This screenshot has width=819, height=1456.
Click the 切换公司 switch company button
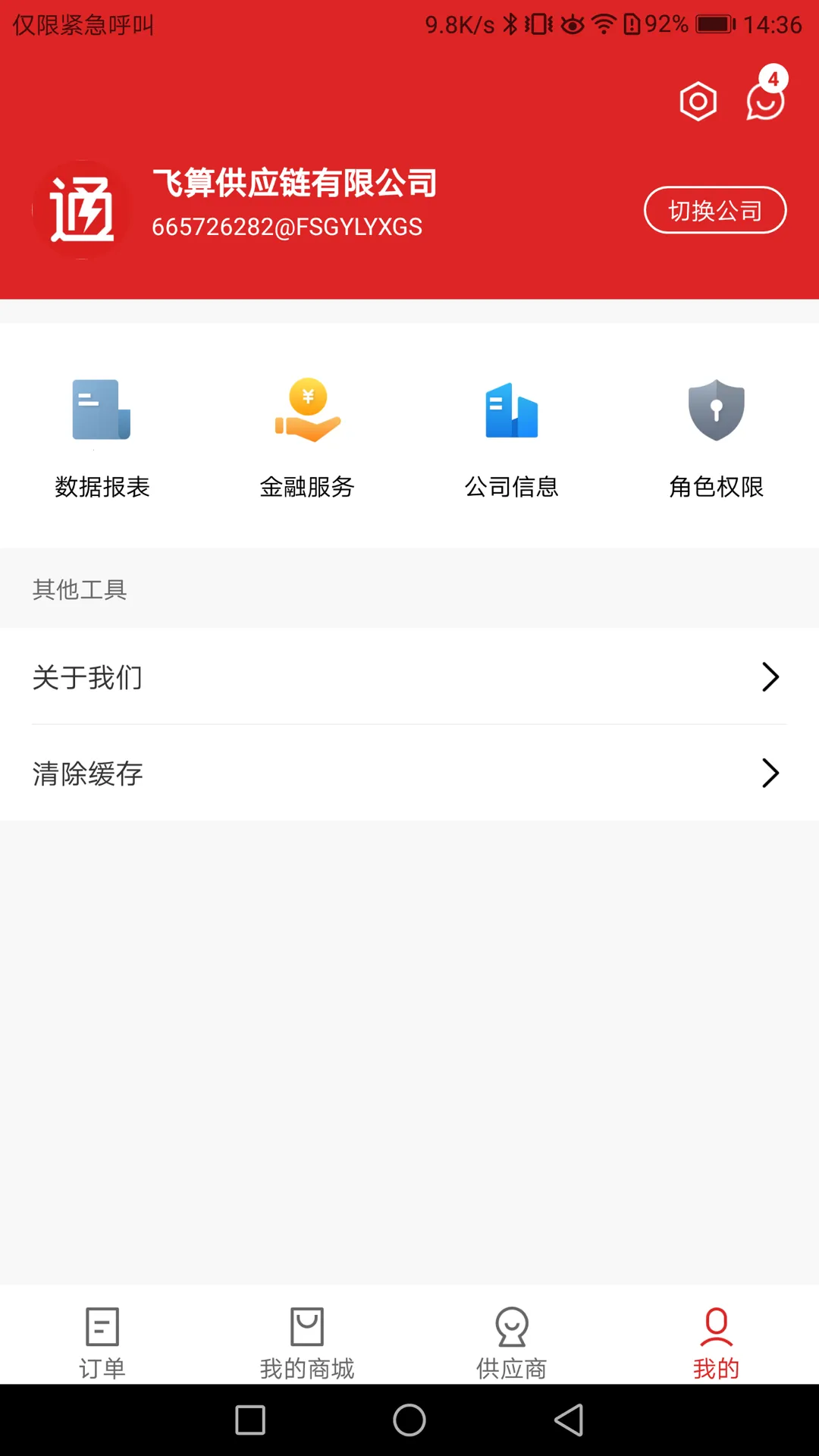click(x=715, y=210)
